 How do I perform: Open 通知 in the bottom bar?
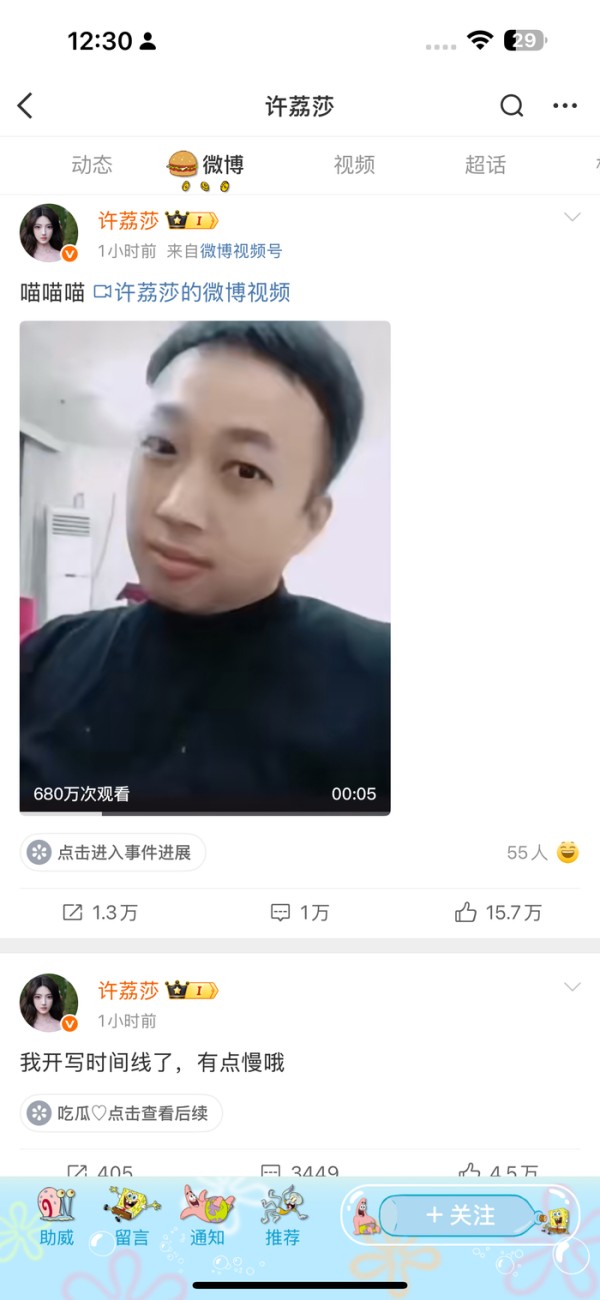[x=207, y=1216]
